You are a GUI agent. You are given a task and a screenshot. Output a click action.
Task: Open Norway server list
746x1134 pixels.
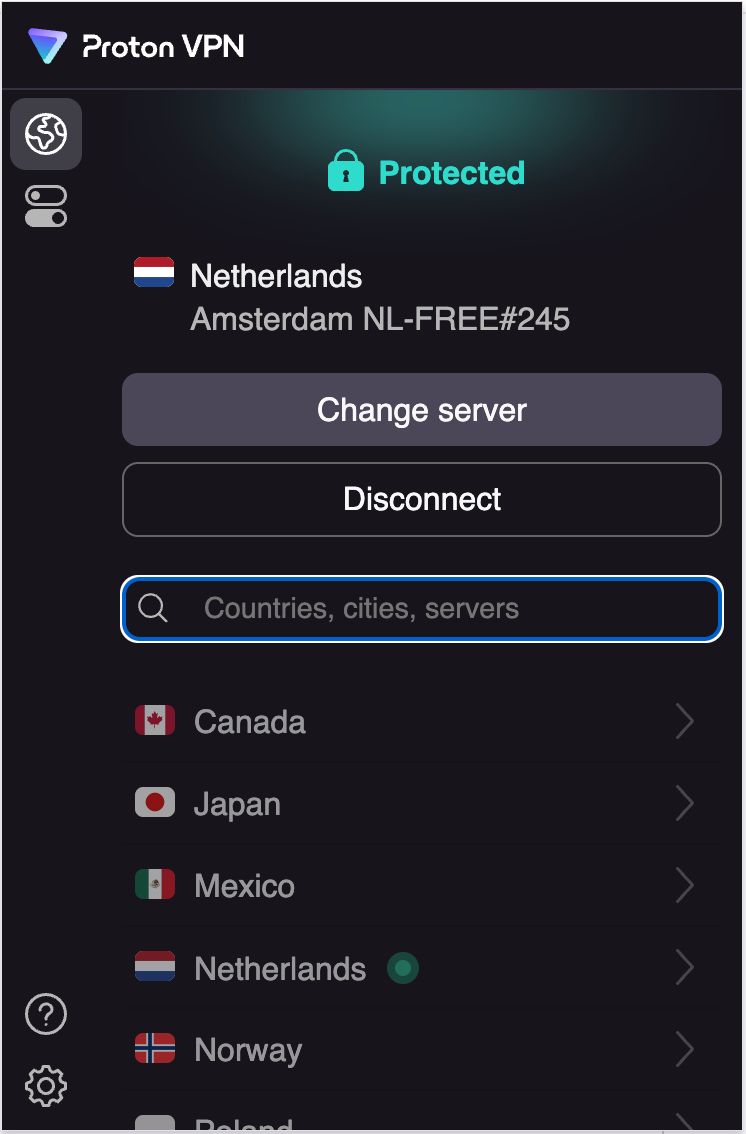(x=421, y=1049)
